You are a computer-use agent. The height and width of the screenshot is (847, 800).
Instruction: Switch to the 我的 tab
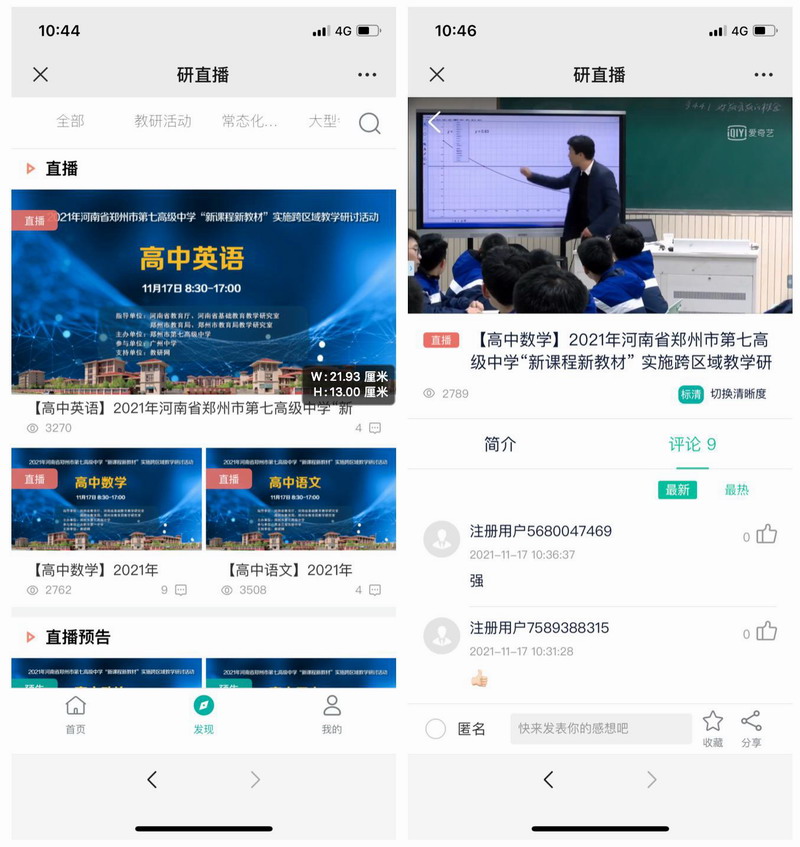(332, 715)
